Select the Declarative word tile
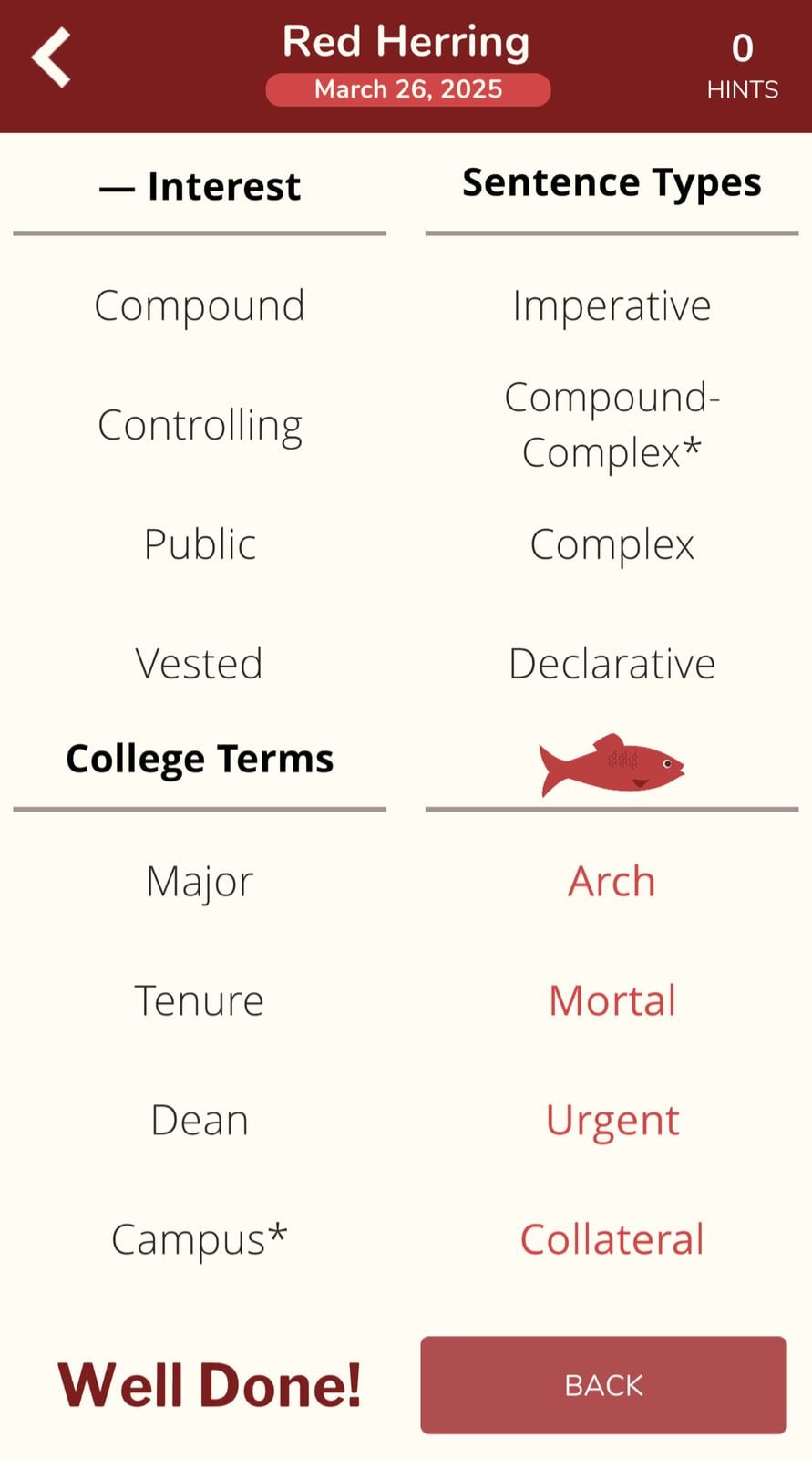 [x=612, y=663]
